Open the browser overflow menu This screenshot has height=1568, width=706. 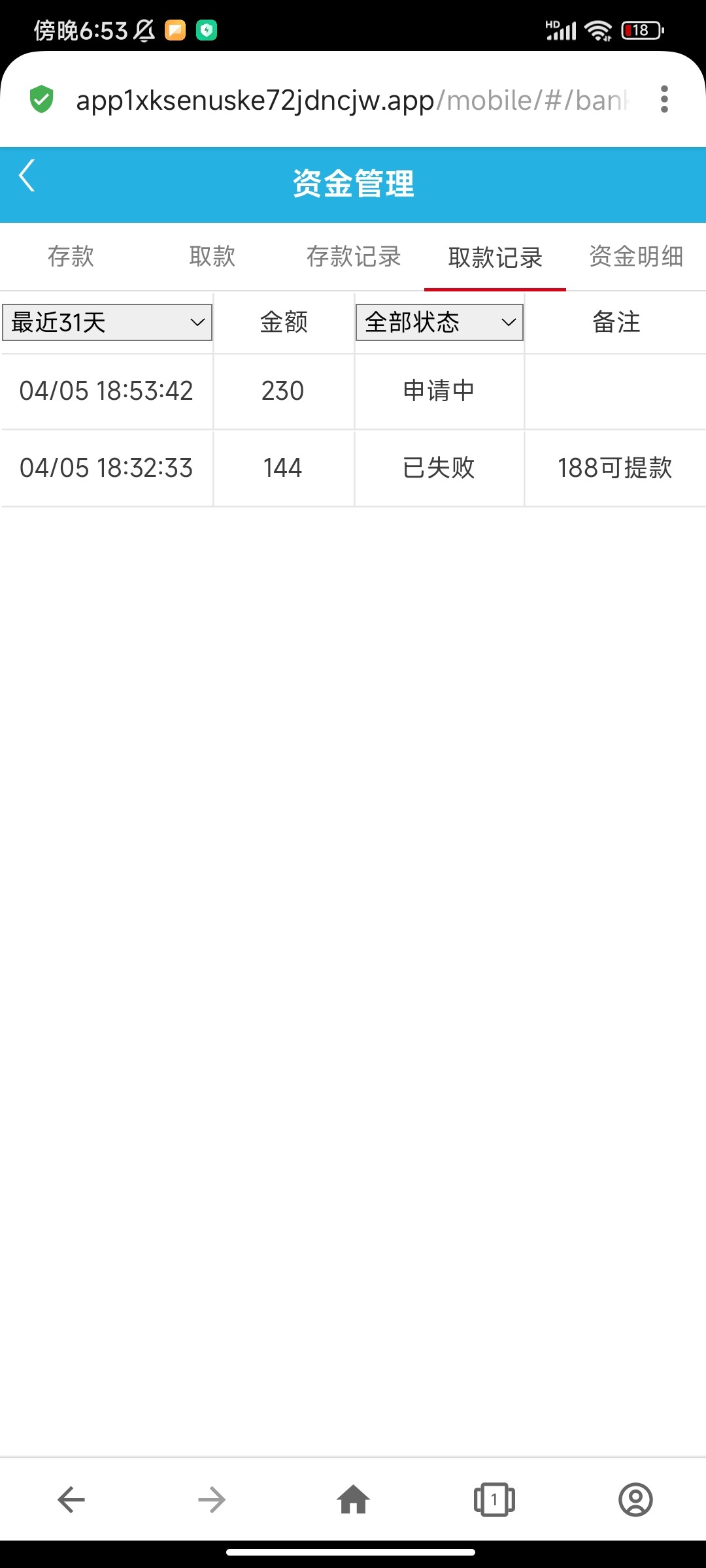click(x=664, y=99)
